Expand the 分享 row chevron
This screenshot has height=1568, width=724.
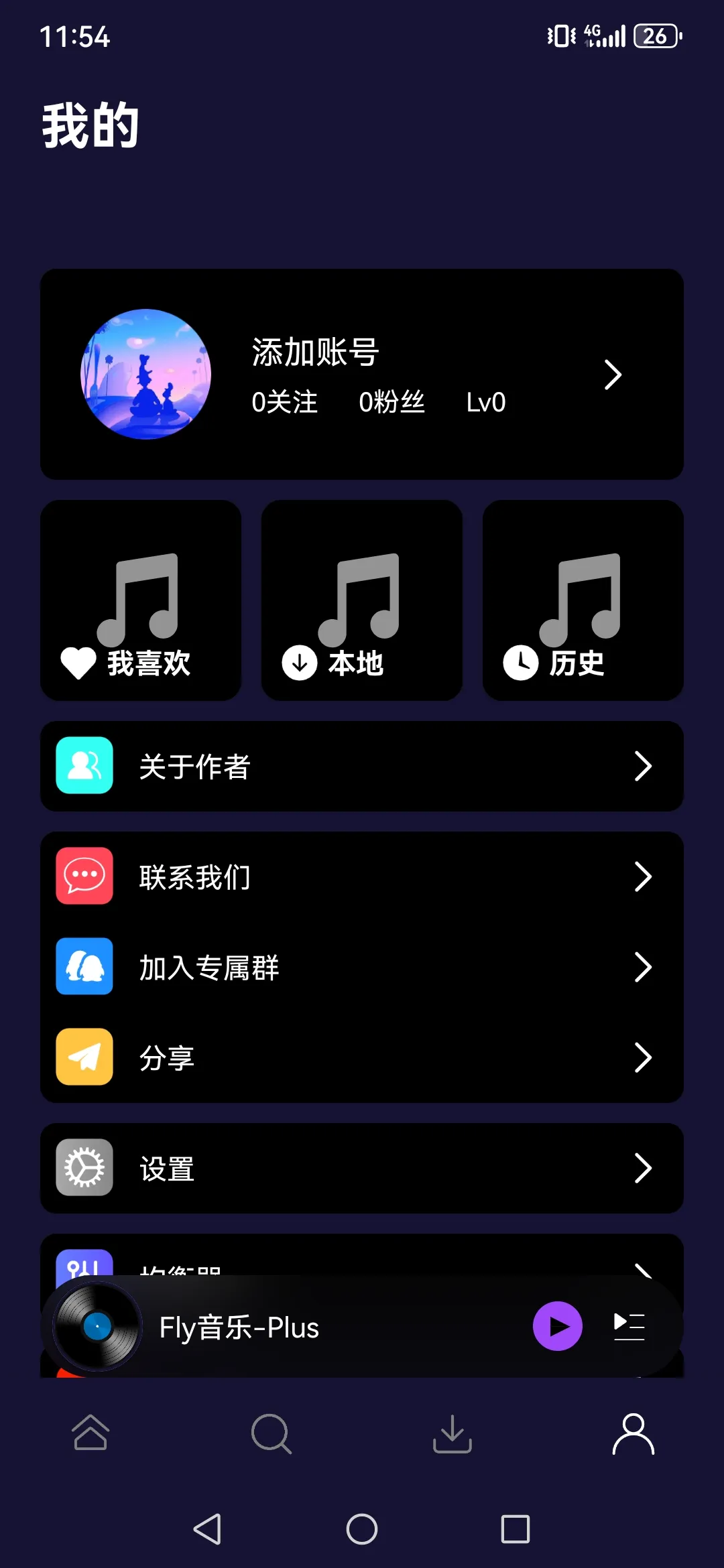point(644,1058)
